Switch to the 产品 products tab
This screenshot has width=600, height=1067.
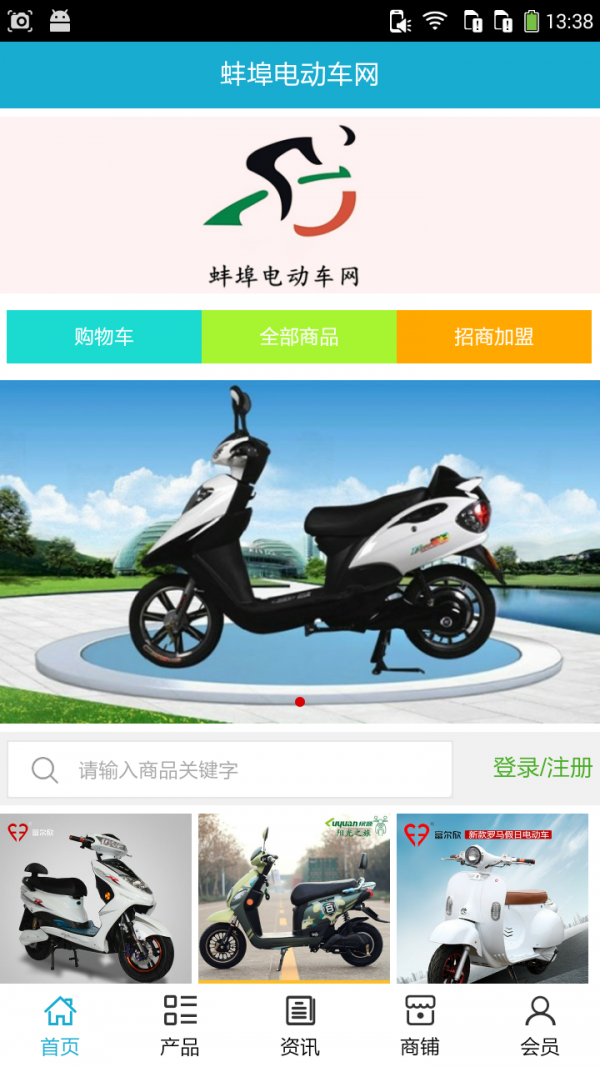[x=180, y=1026]
